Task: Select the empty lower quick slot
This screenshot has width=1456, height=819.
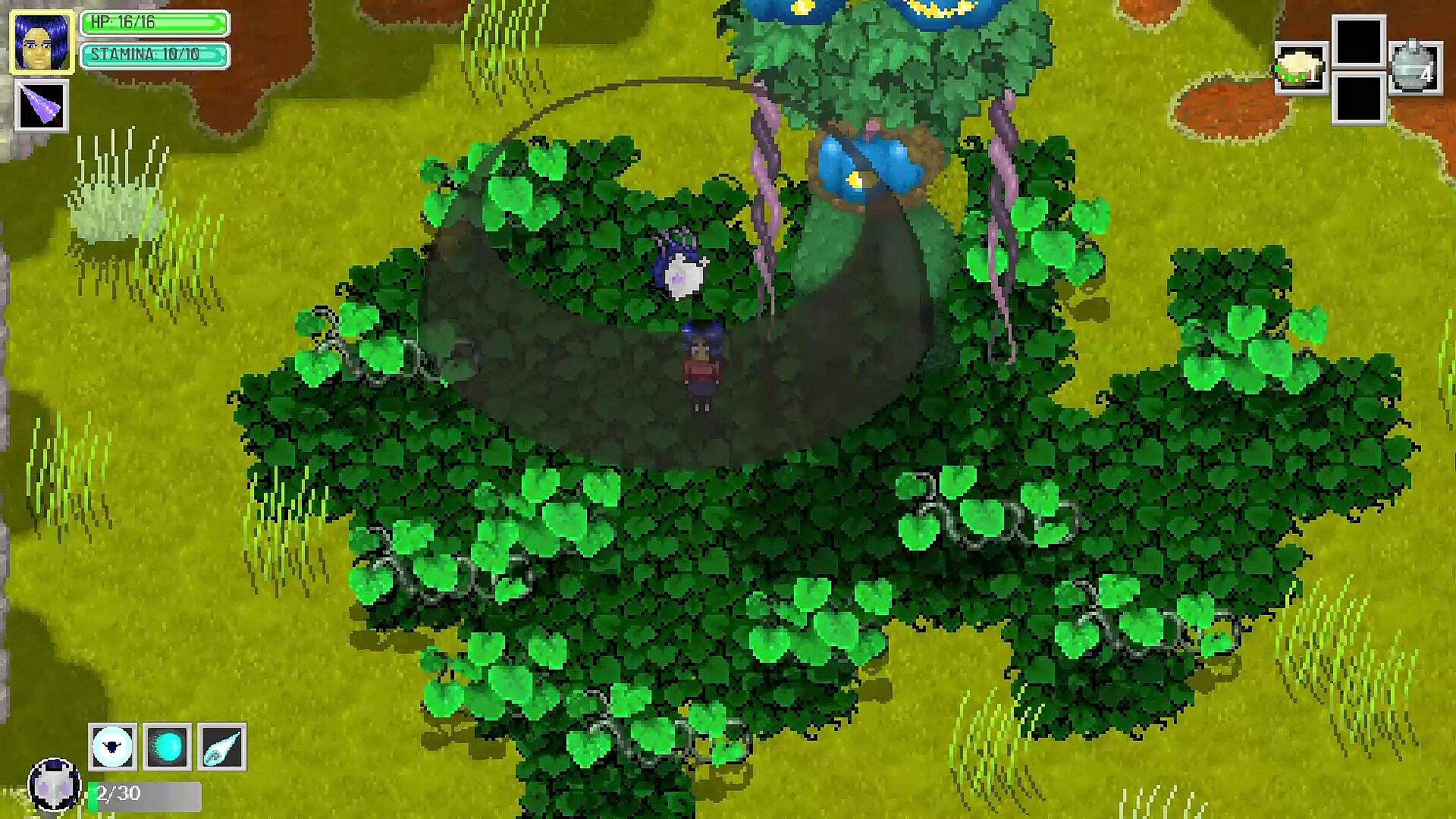Action: pyautogui.click(x=1359, y=99)
